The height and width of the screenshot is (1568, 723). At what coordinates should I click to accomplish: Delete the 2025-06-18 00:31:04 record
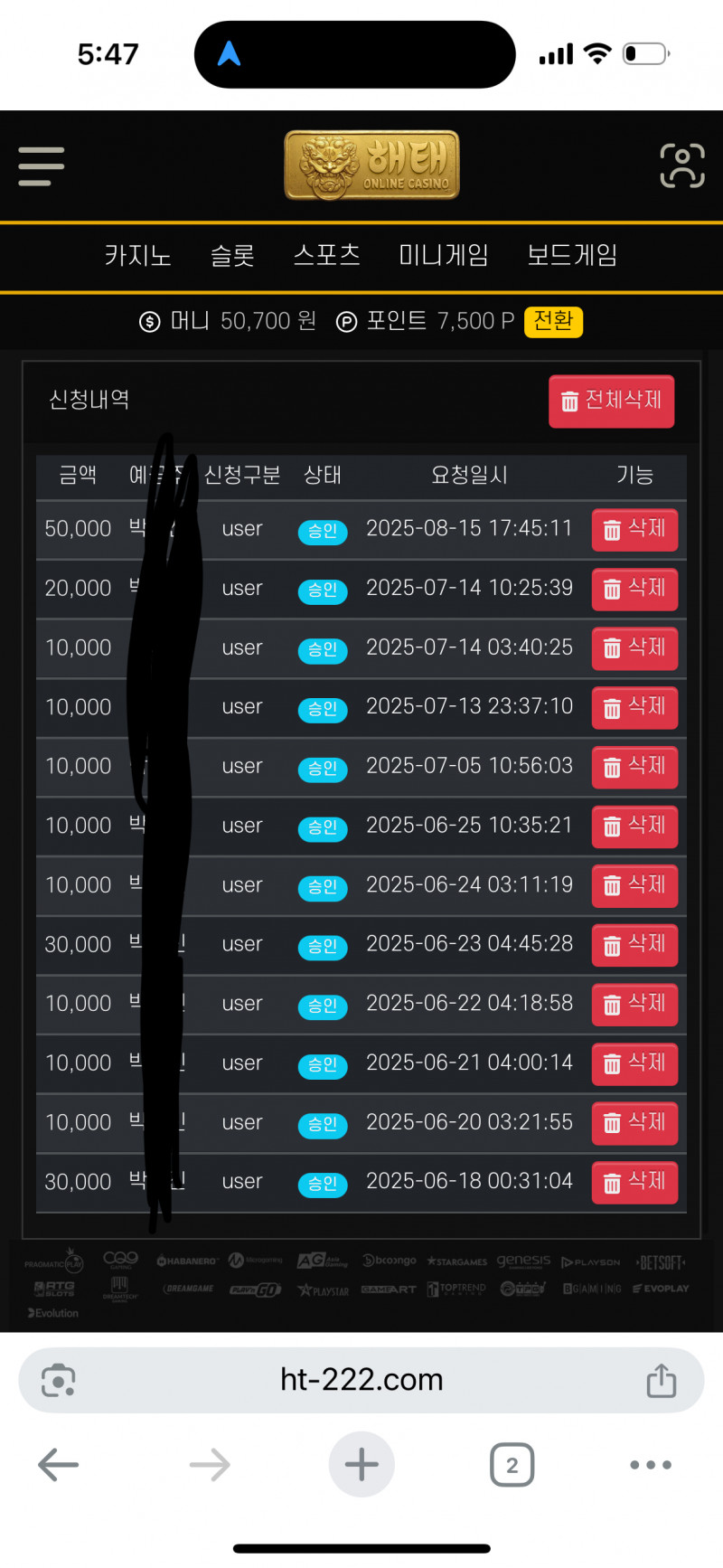634,1182
